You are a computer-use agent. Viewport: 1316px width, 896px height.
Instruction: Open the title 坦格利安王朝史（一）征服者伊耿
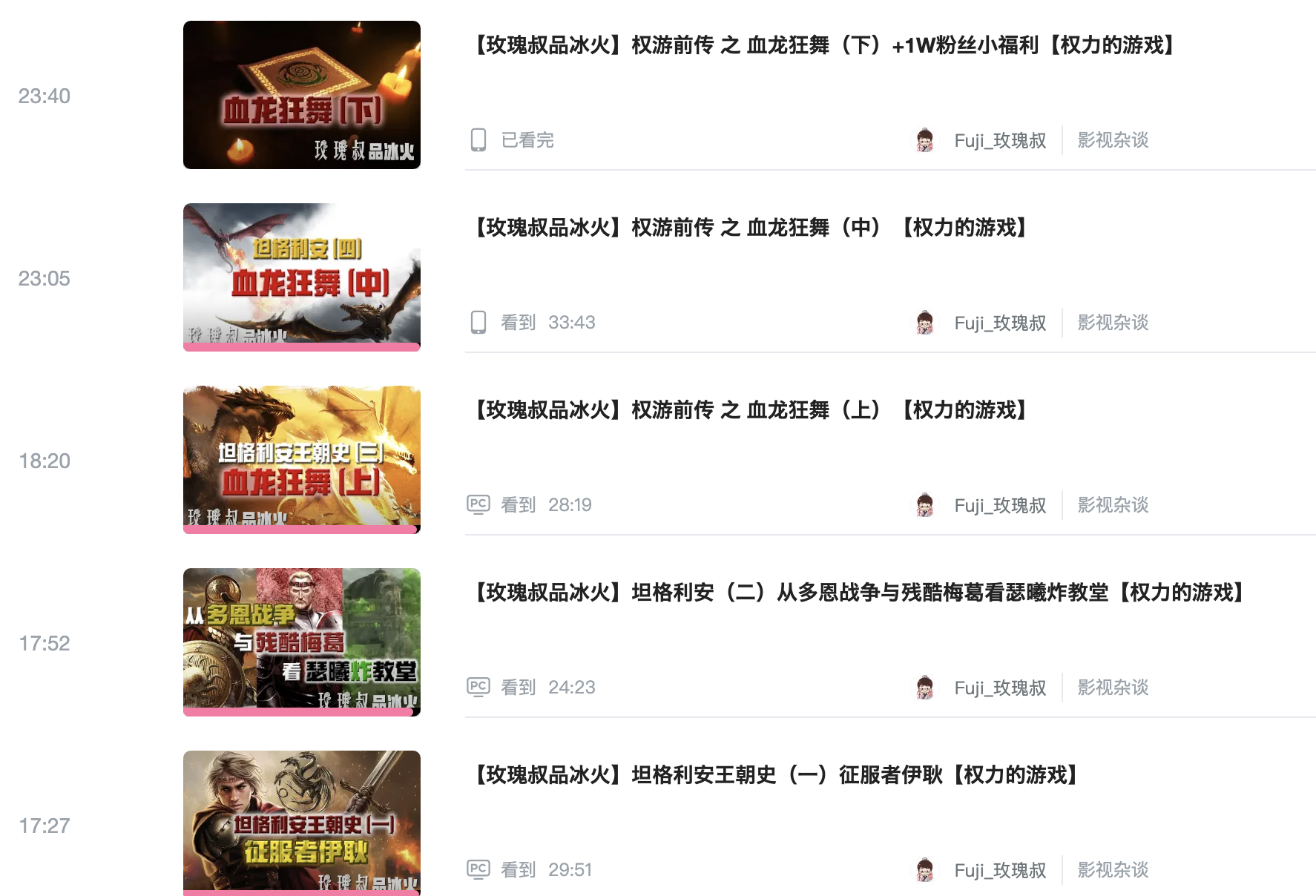(776, 775)
